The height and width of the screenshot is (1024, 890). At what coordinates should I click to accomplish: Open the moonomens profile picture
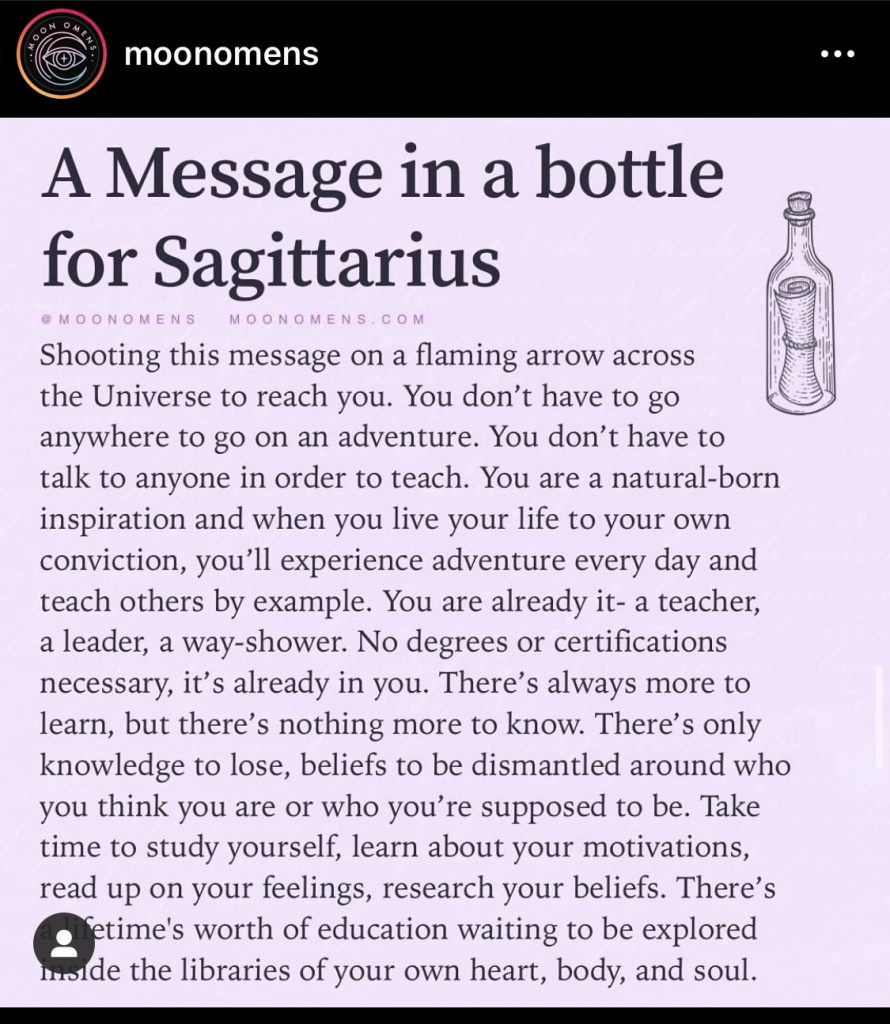[x=61, y=54]
